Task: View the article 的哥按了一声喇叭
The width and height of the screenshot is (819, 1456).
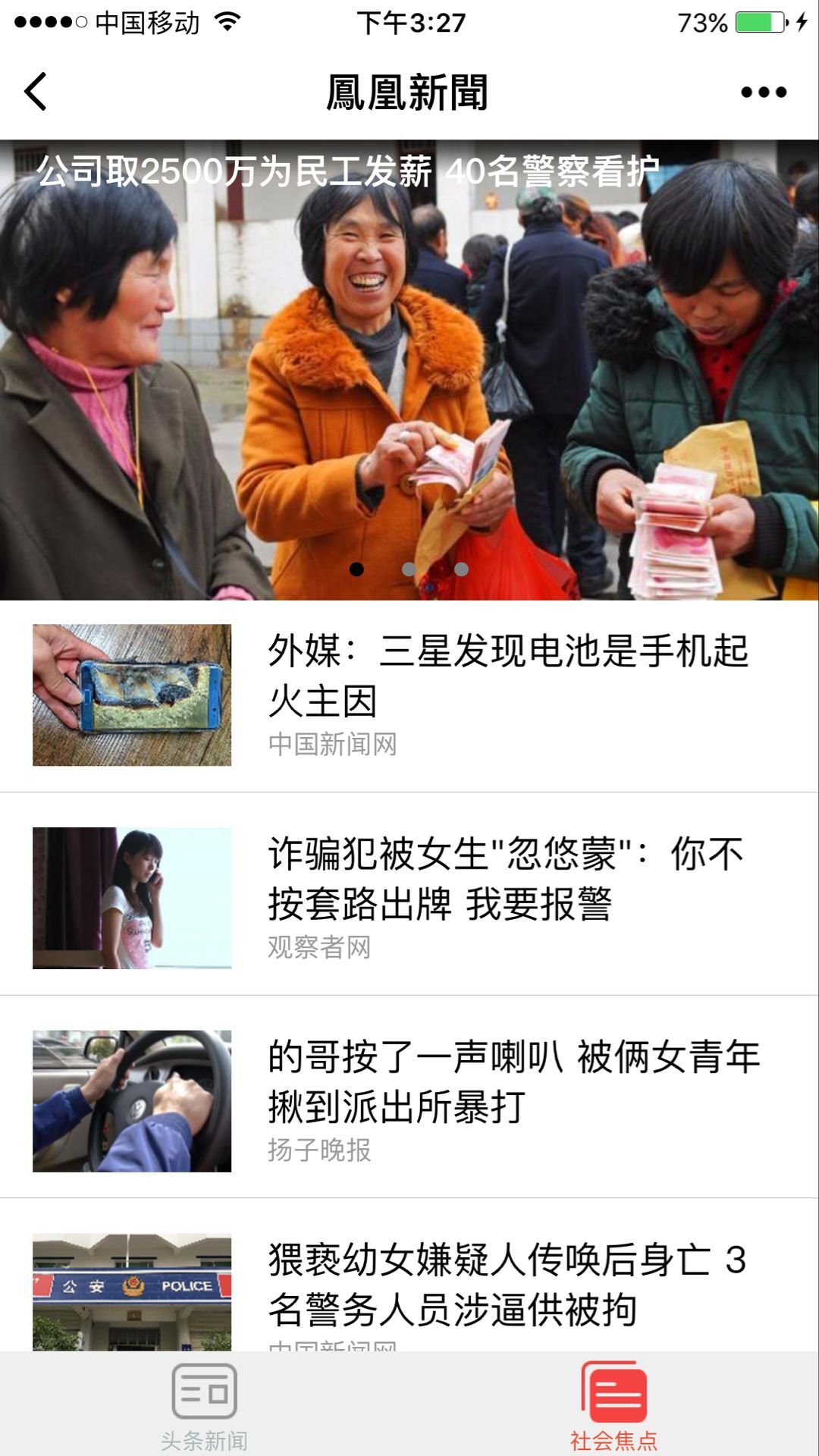Action: point(513,1081)
